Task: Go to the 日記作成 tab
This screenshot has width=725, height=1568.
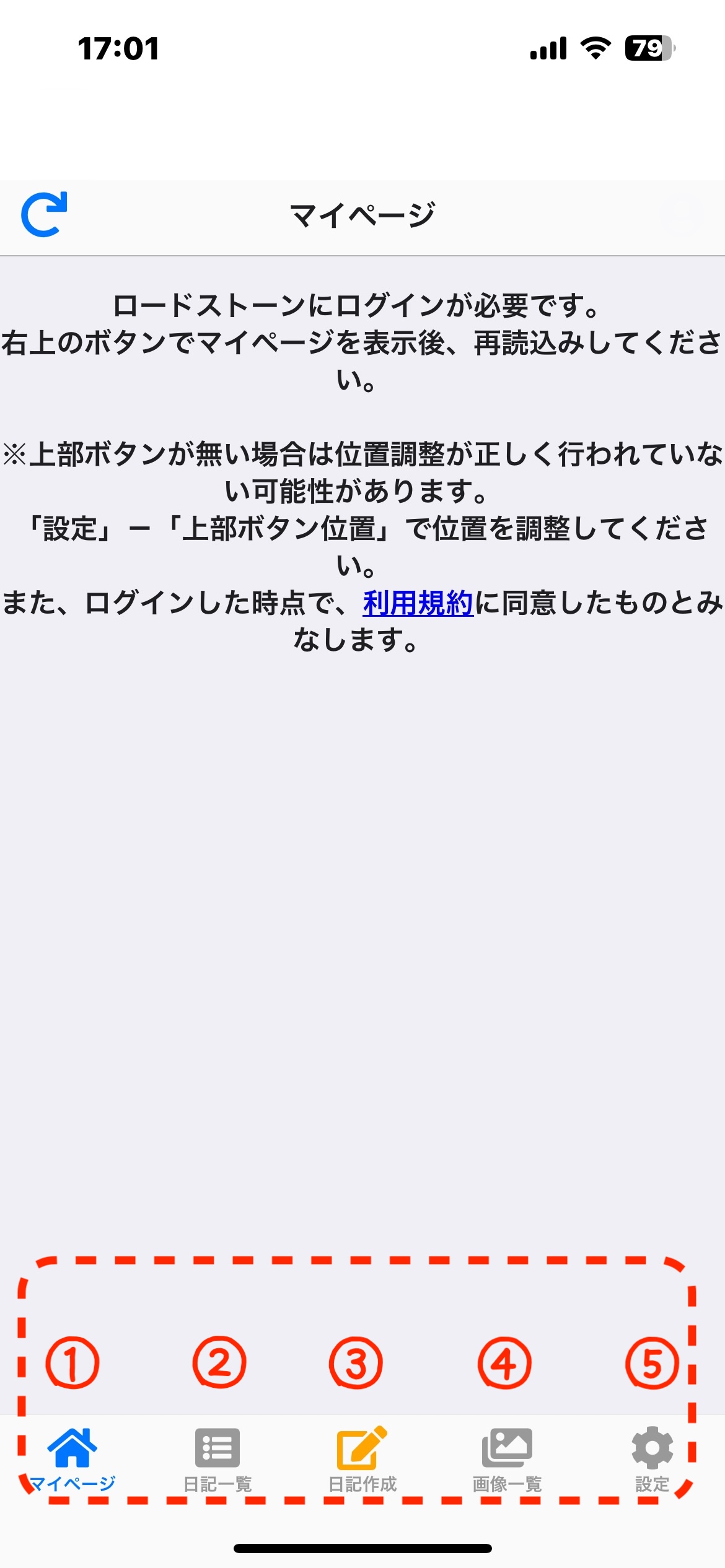Action: (362, 1459)
